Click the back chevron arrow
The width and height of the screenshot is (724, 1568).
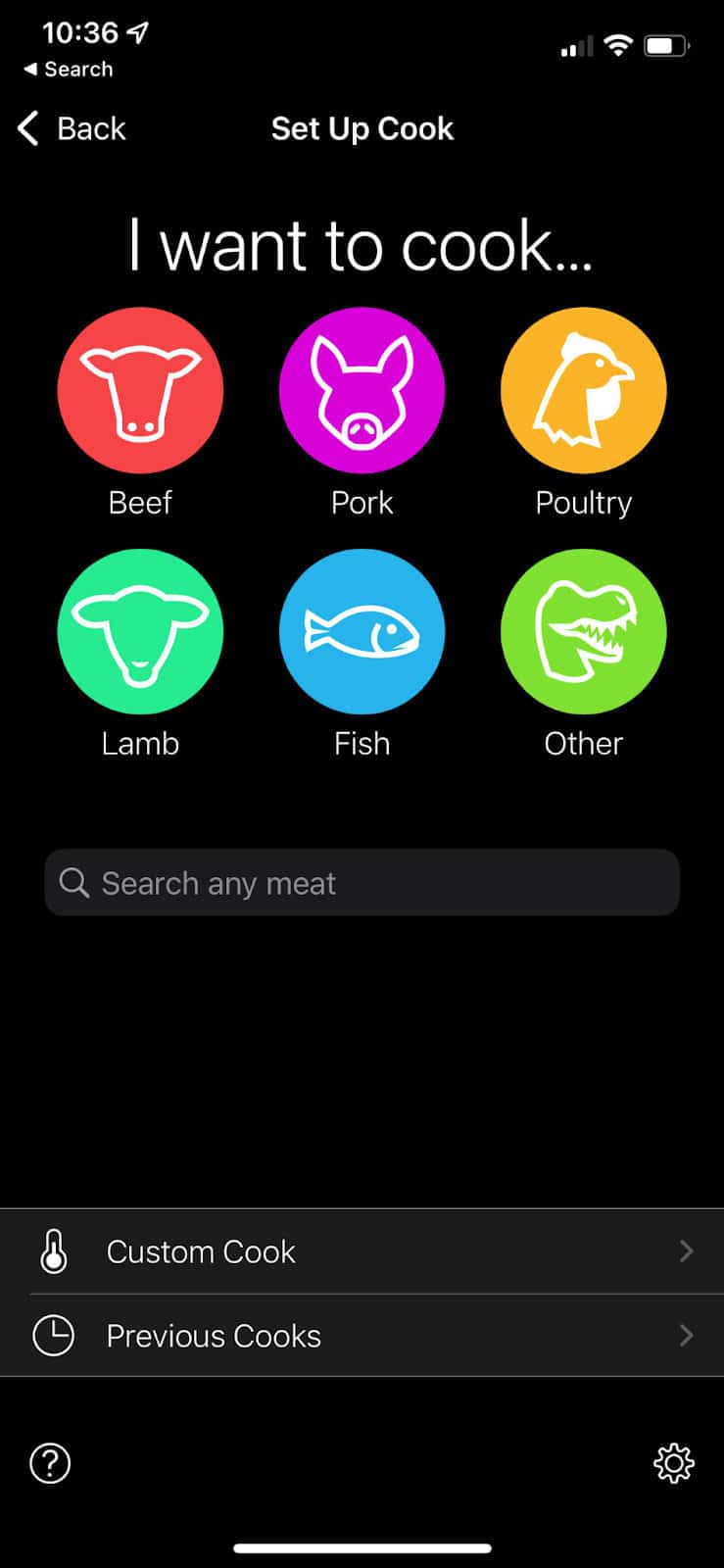(26, 128)
